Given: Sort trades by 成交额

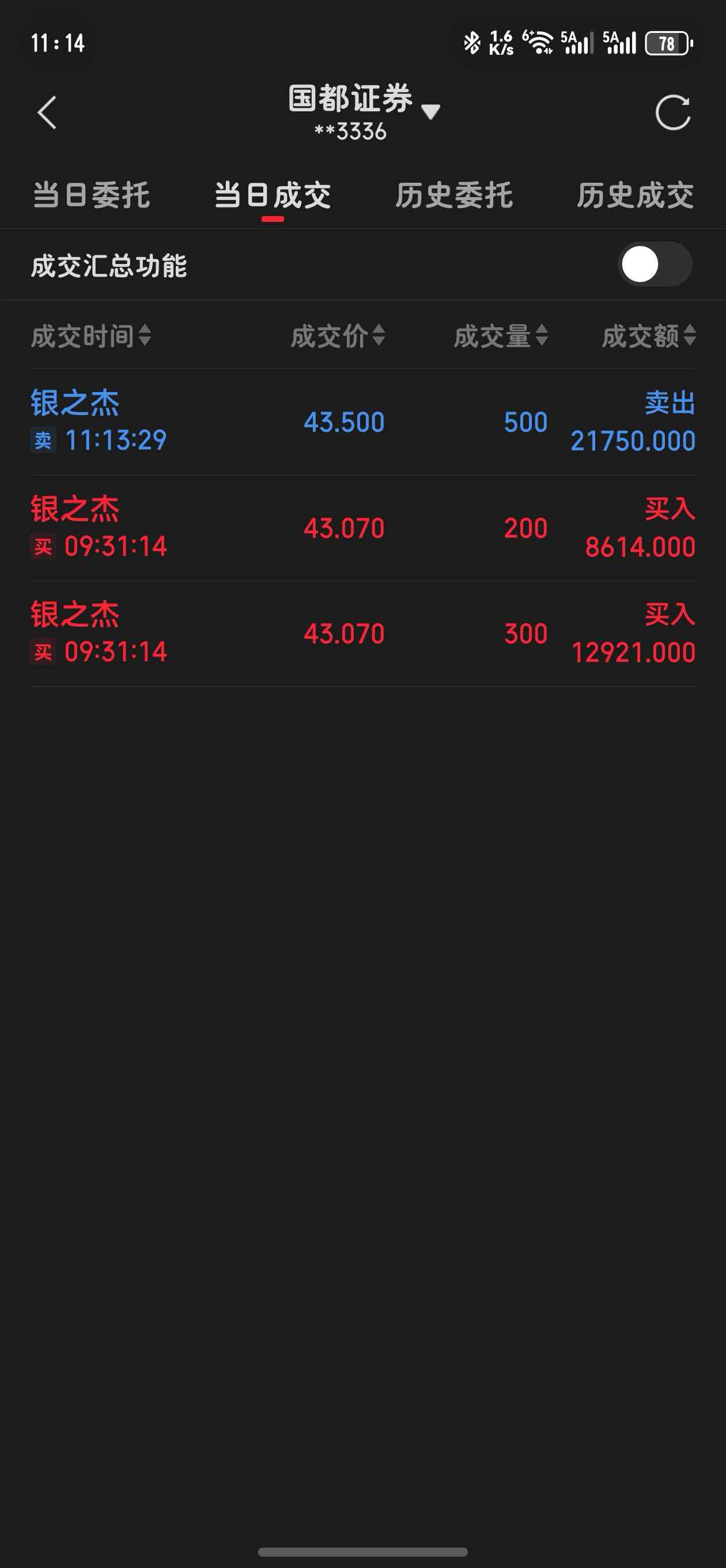Looking at the screenshot, I should coord(649,336).
